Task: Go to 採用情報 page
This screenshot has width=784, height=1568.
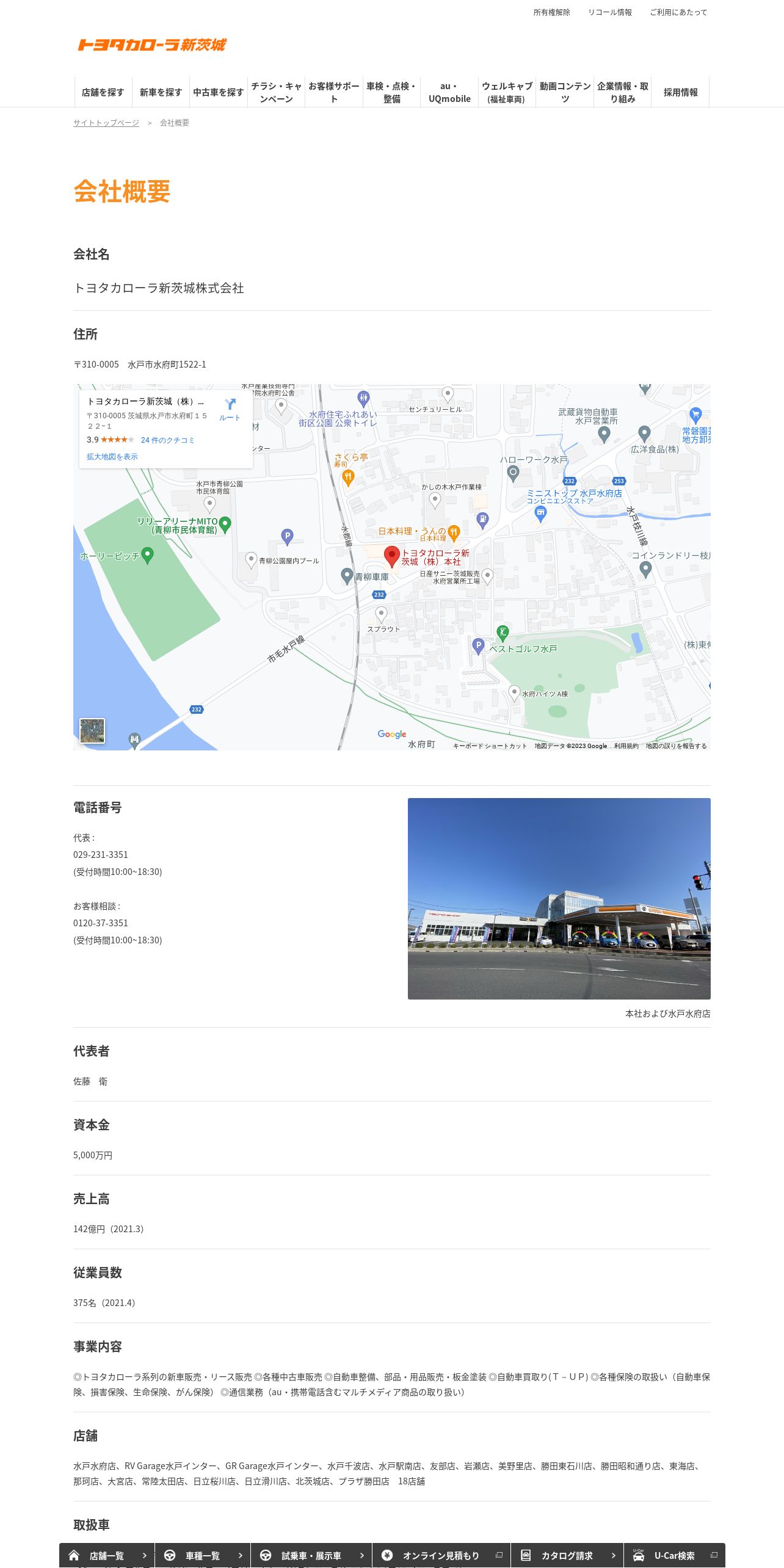Action: pos(680,92)
